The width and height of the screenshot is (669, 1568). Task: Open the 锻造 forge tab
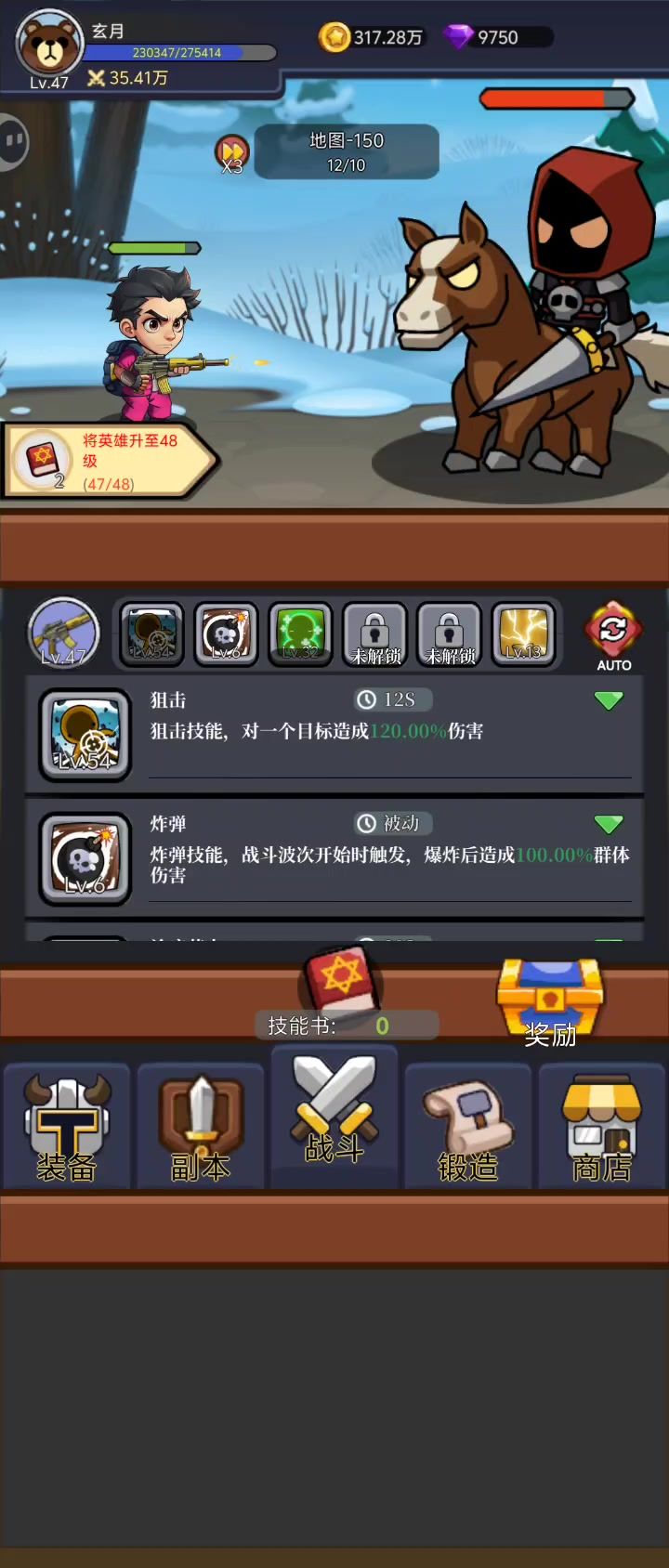(x=468, y=1126)
